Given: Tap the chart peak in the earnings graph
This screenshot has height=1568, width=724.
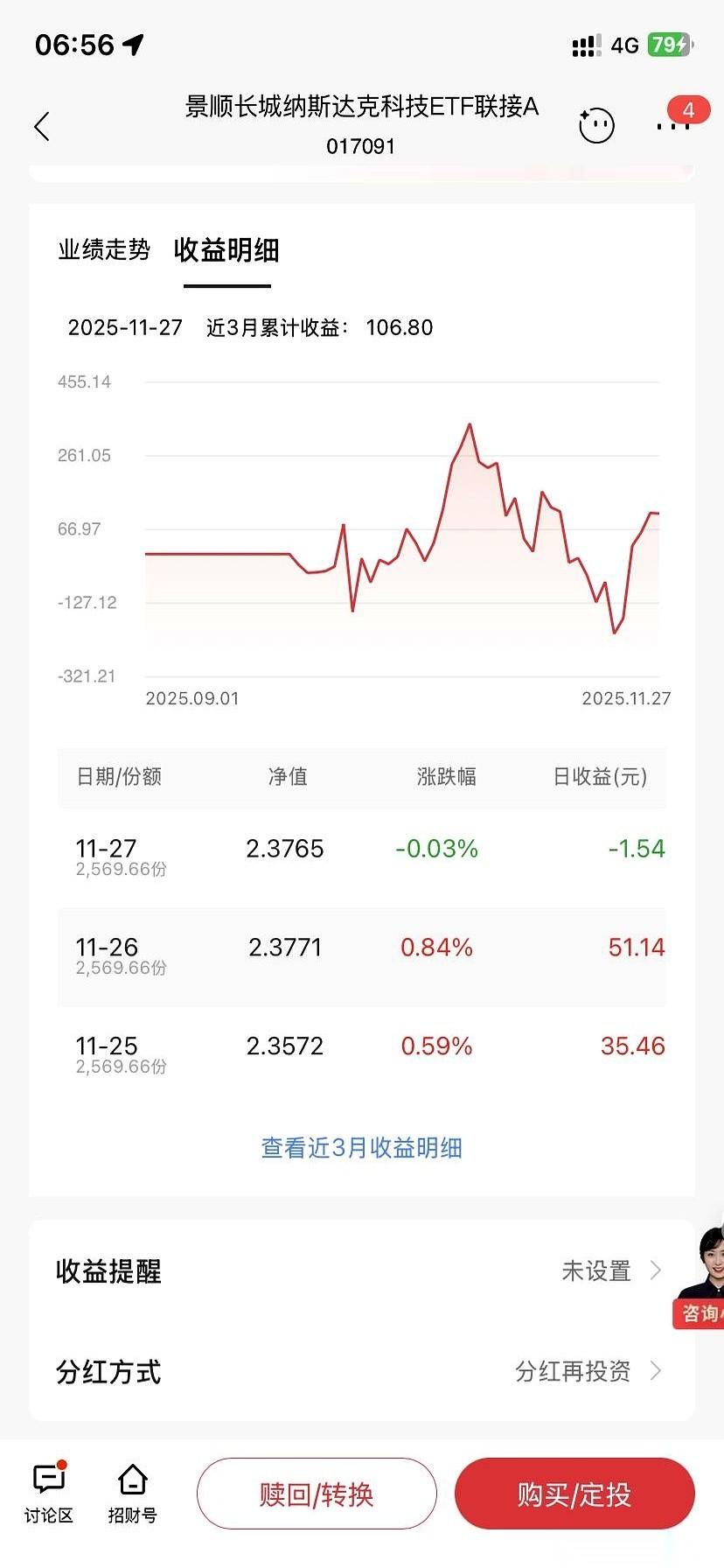Looking at the screenshot, I should (469, 423).
